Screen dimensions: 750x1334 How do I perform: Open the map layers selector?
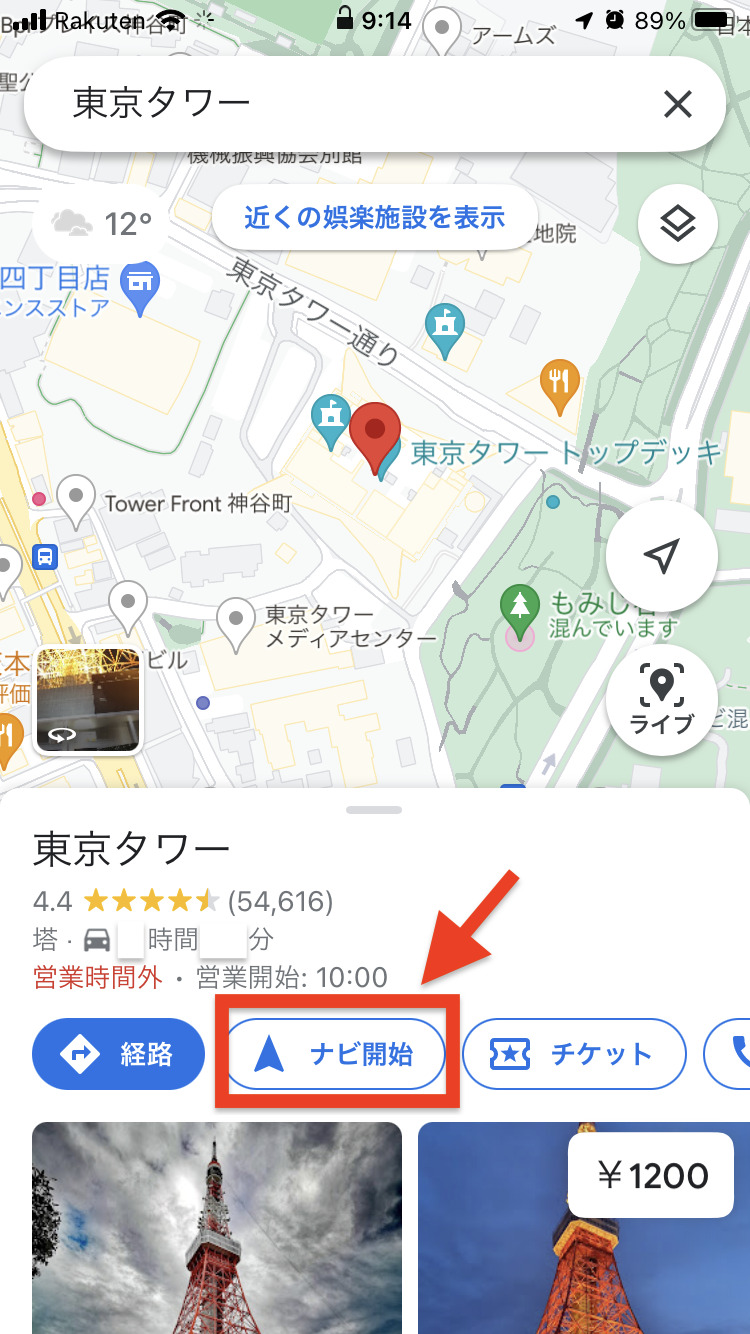tap(677, 224)
